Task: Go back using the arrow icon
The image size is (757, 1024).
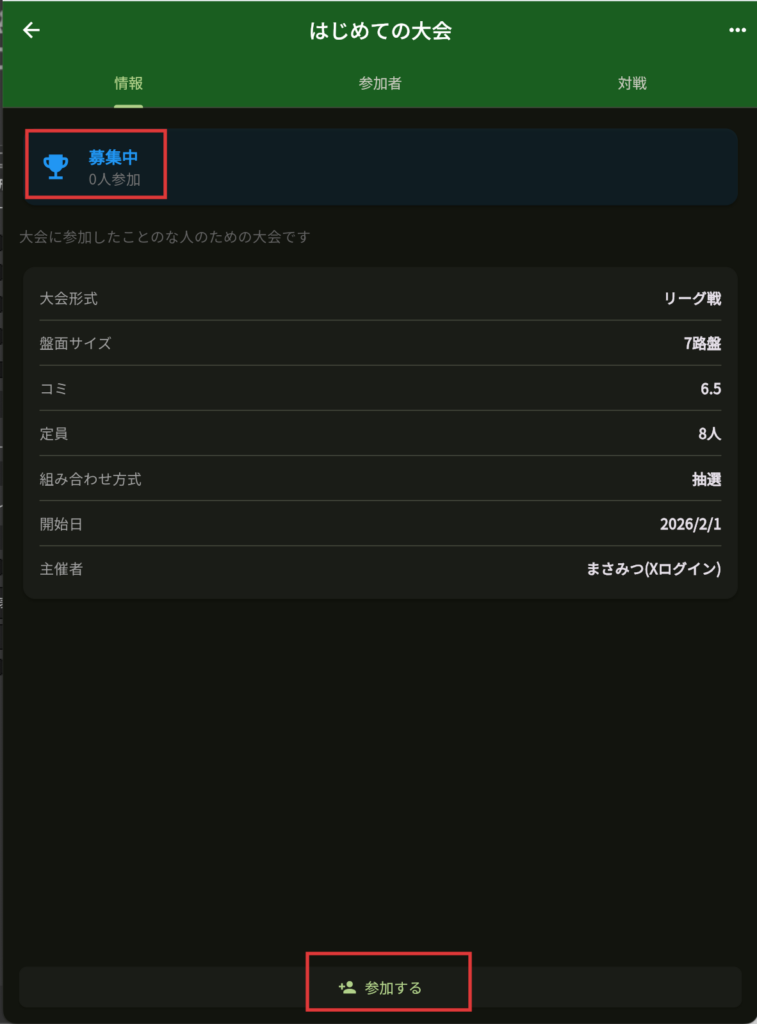Action: coord(32,30)
